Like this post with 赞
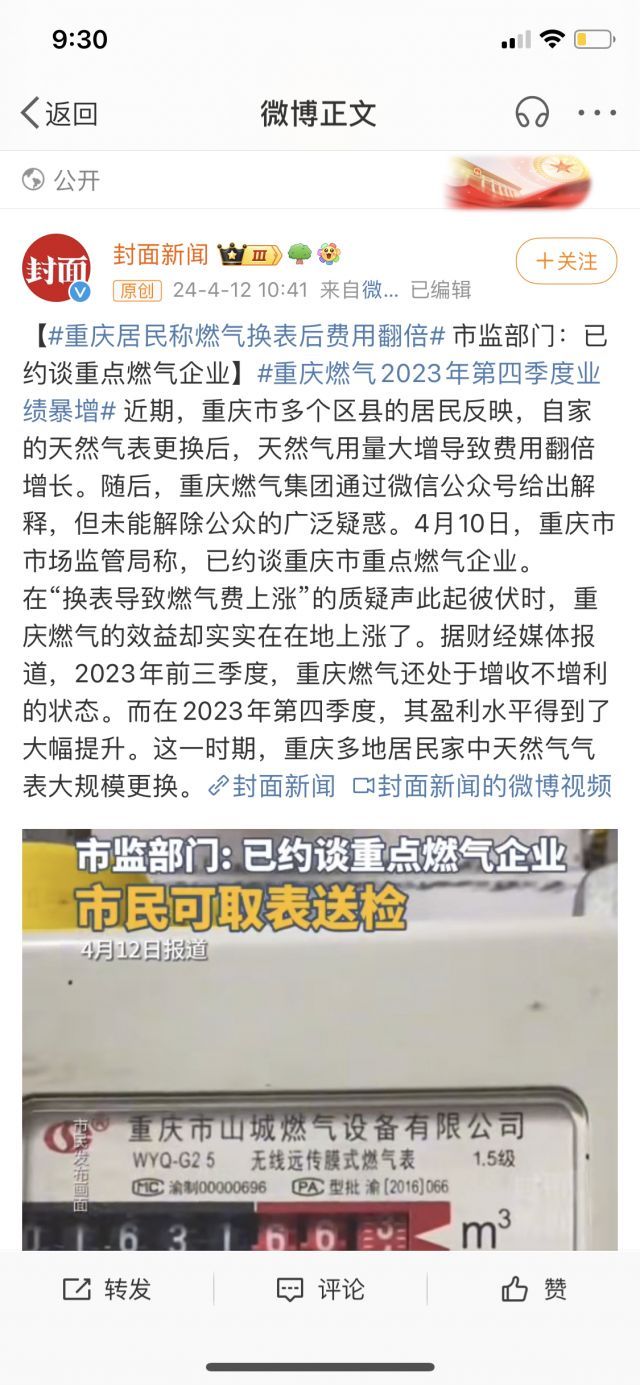 pyautogui.click(x=534, y=1289)
